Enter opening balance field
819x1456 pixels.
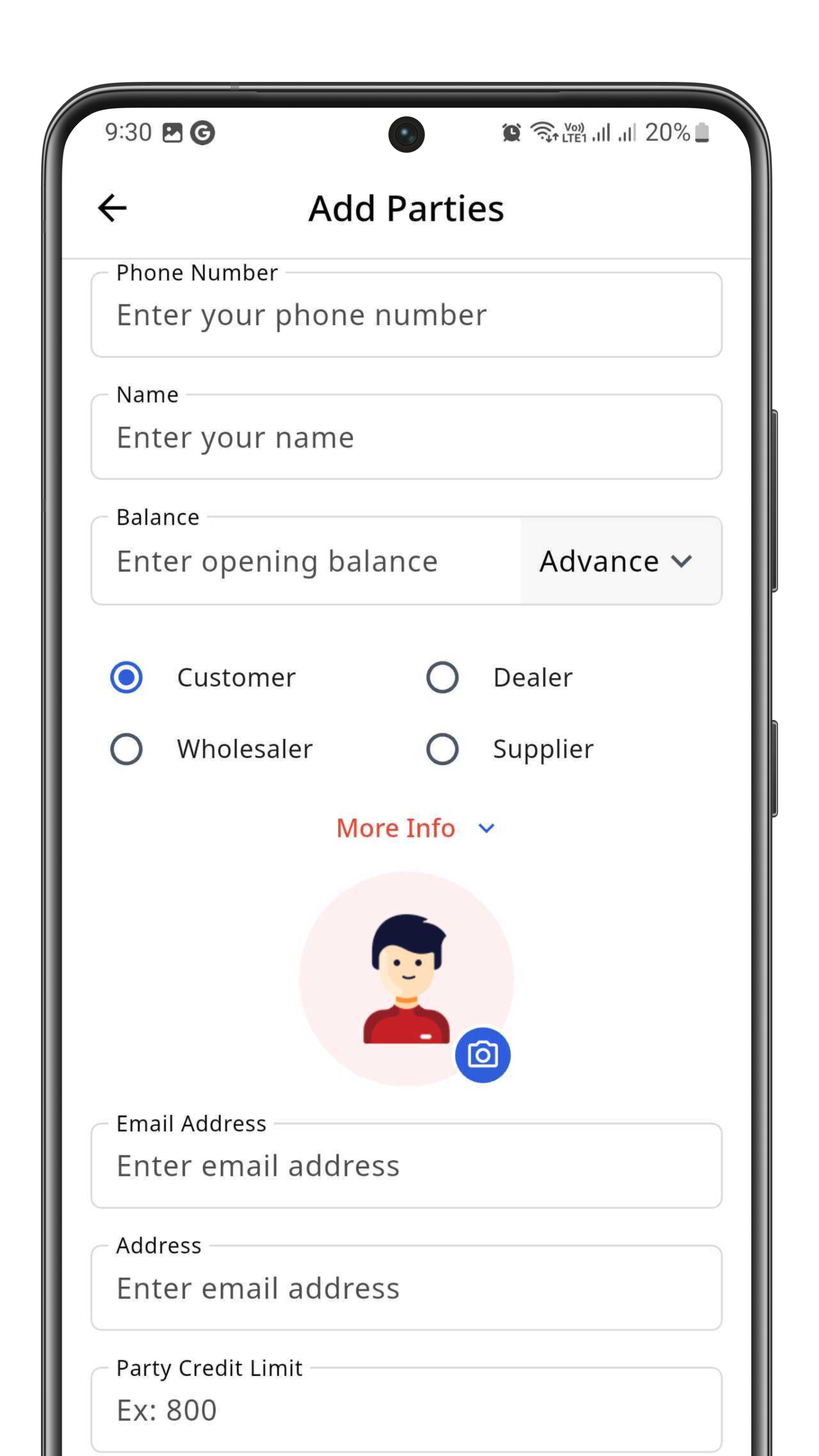305,561
